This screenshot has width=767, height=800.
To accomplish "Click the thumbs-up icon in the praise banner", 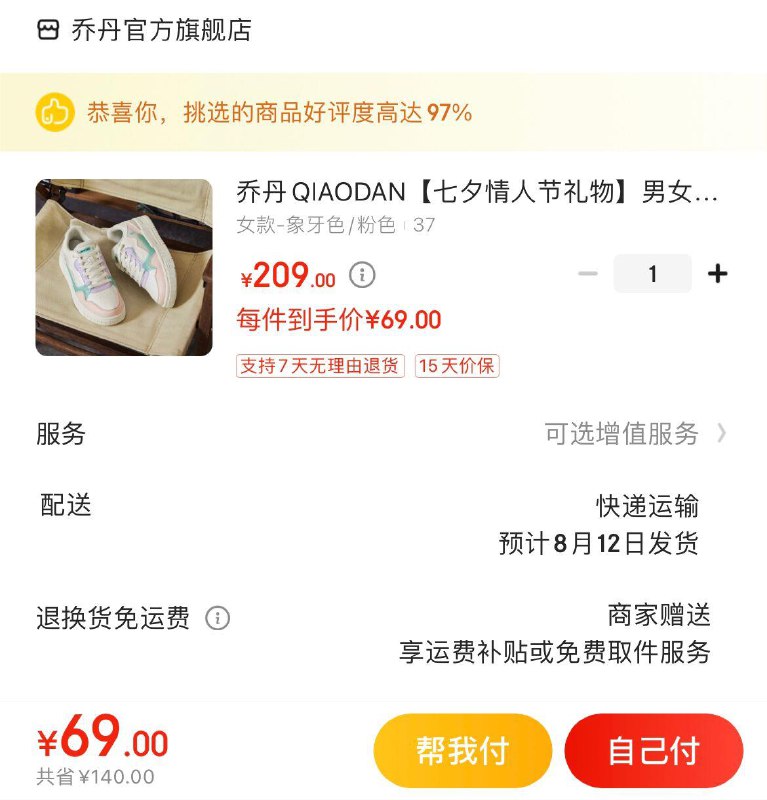I will [x=56, y=113].
